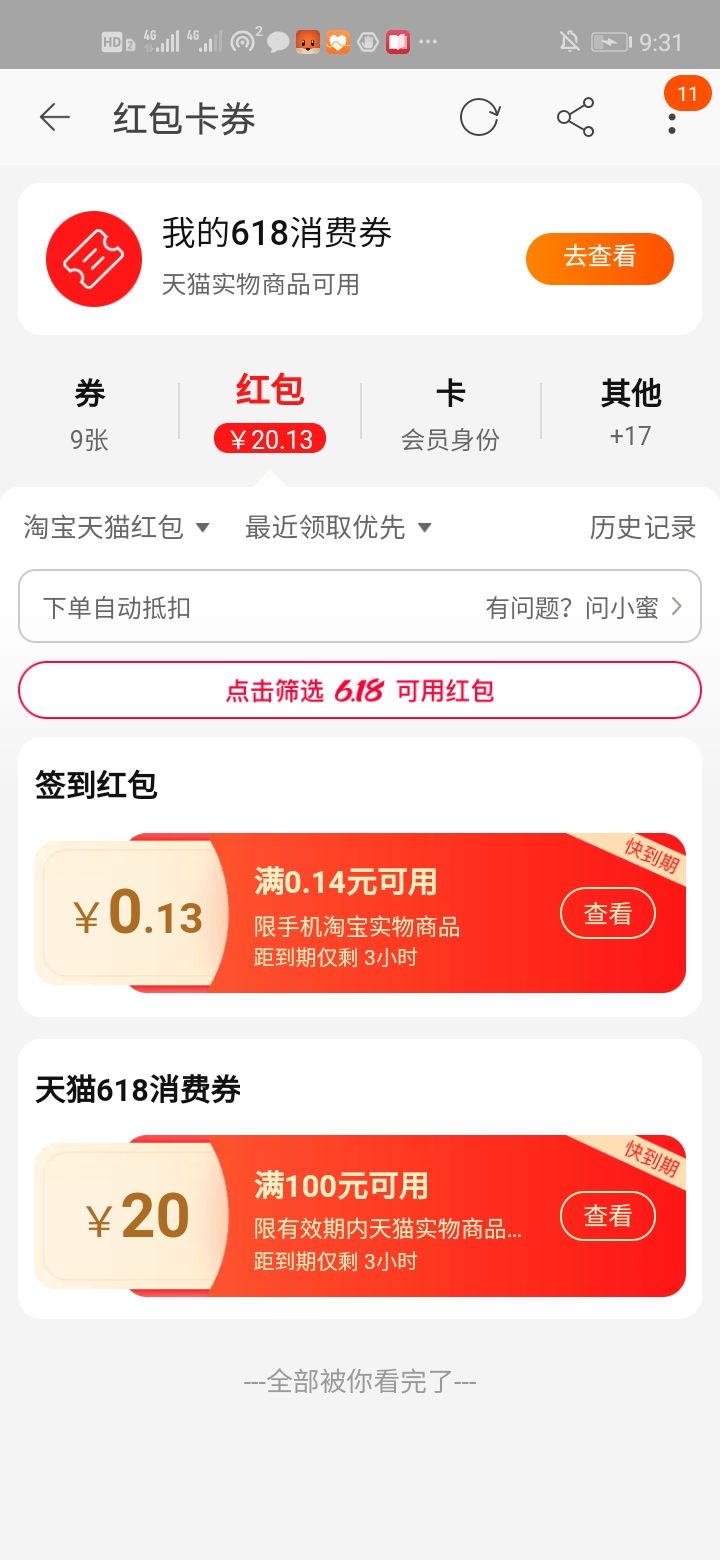Open 历史记录
This screenshot has height=1560, width=720.
point(643,527)
